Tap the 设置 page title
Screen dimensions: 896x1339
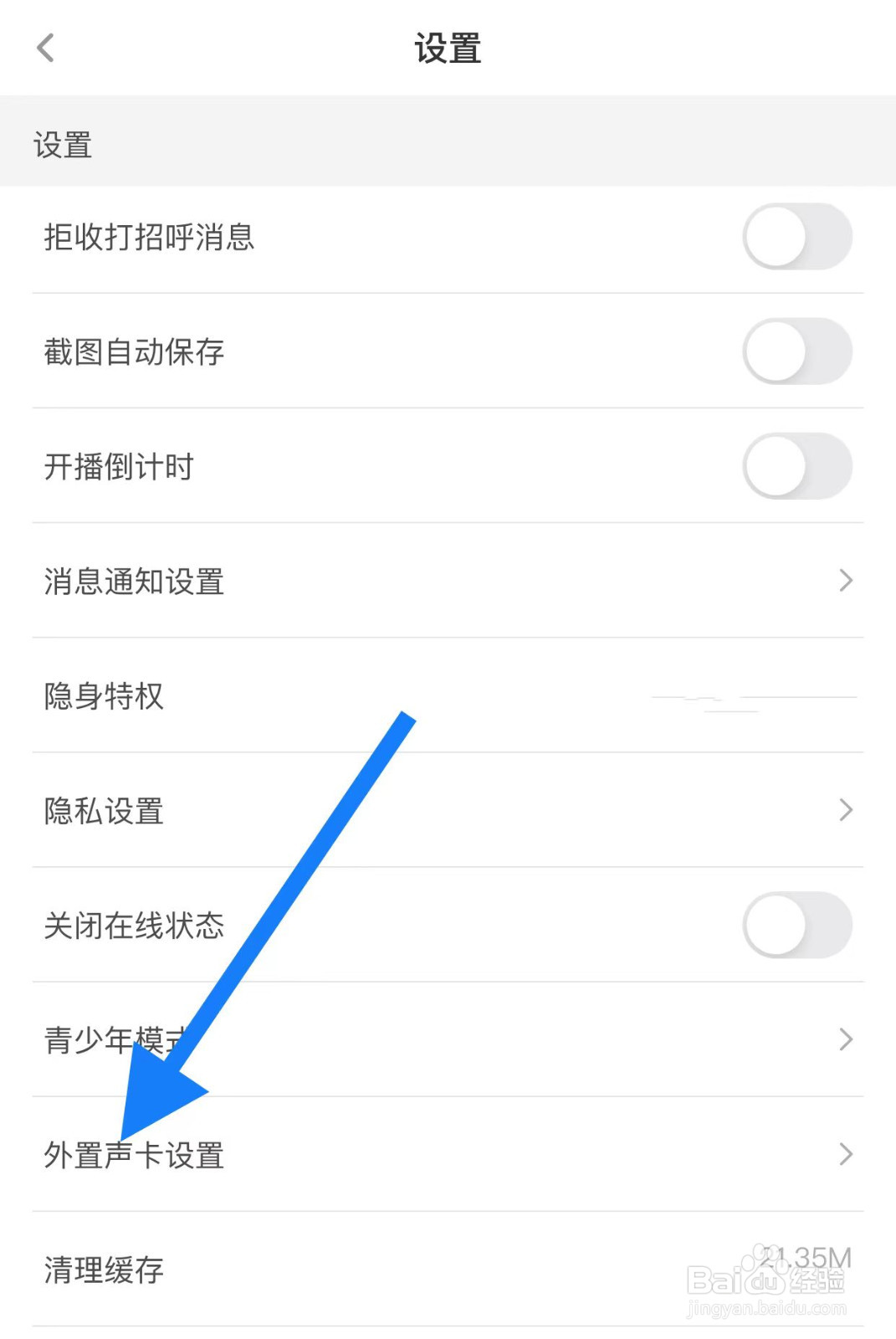[x=448, y=49]
